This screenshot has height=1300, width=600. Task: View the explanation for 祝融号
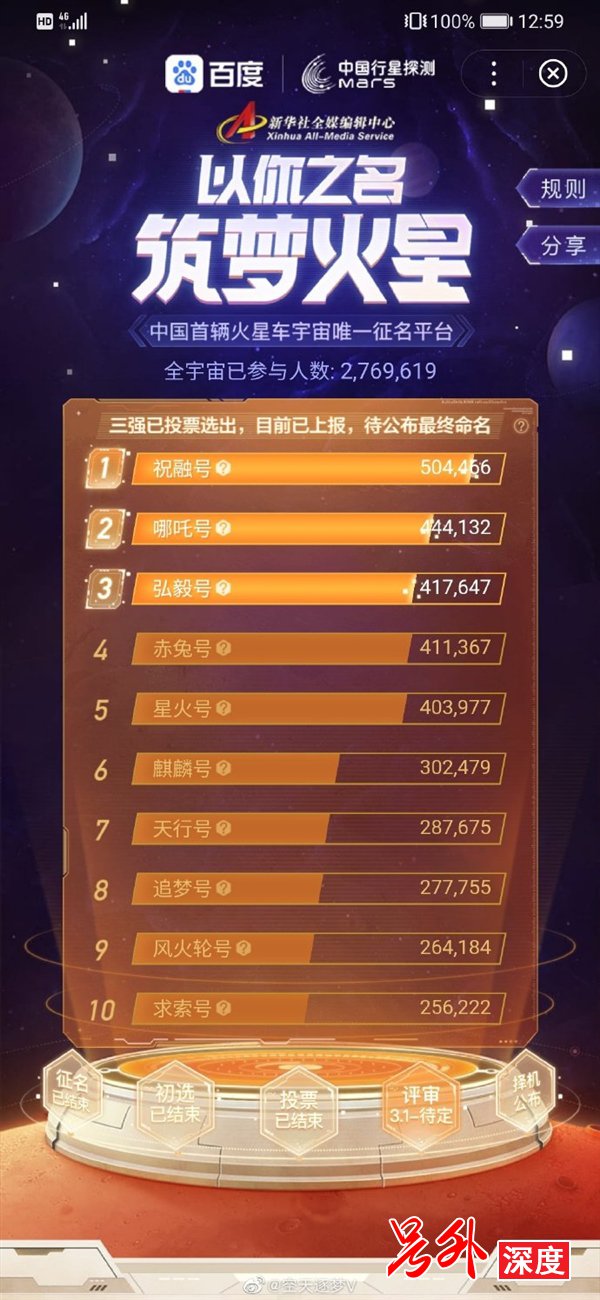click(x=224, y=468)
